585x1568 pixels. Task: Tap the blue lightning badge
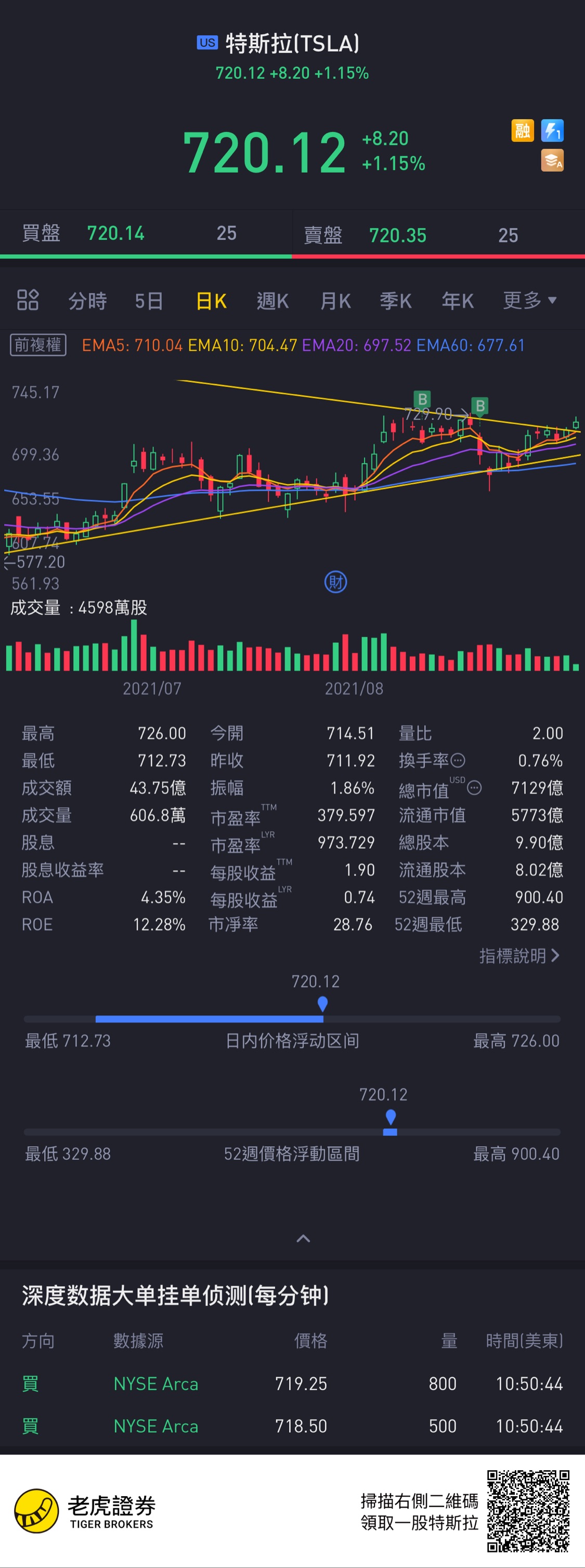[x=552, y=130]
